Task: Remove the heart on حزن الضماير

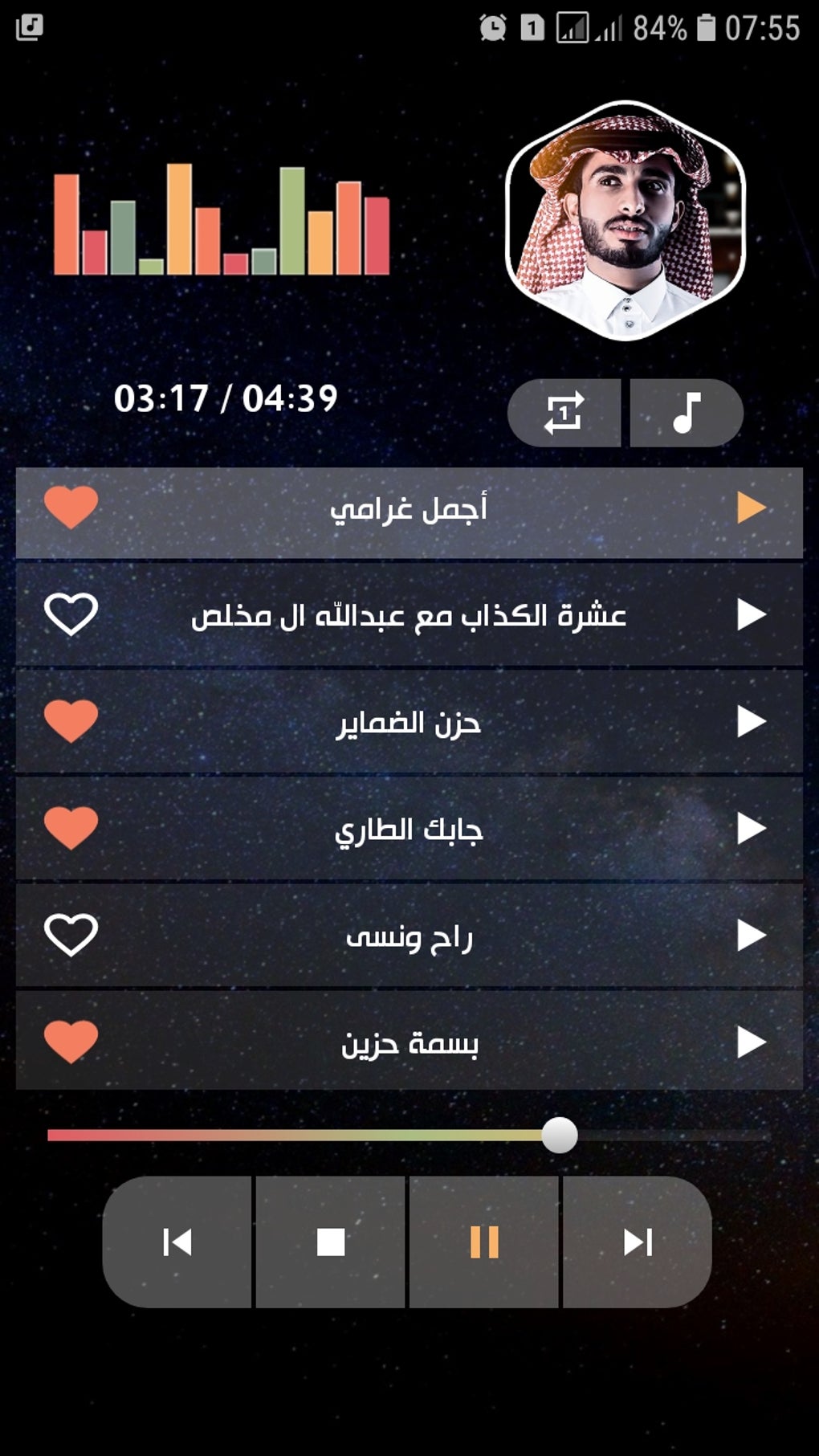Action: tap(71, 721)
